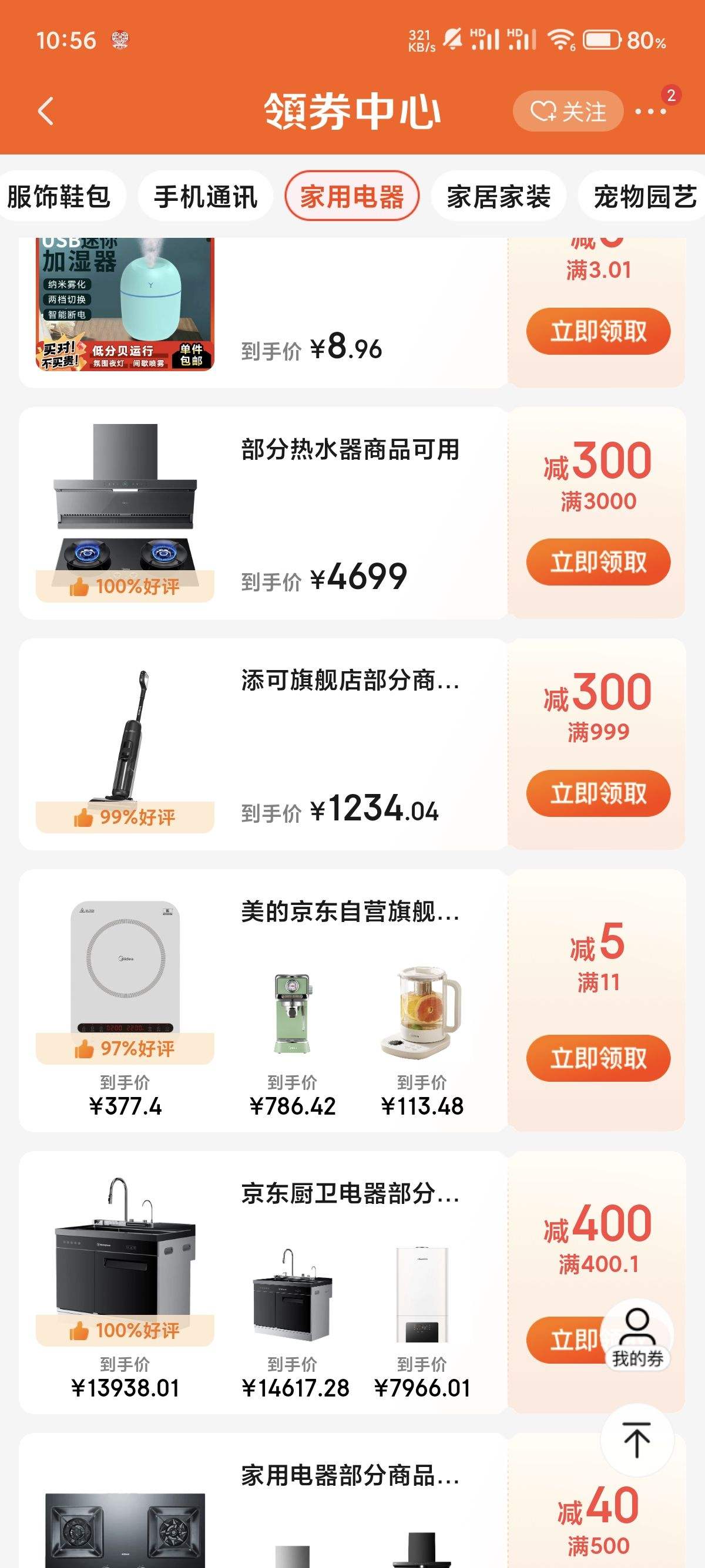This screenshot has width=705, height=1568.
Task: Claim the 减5 满11 美的 coupon
Action: tap(598, 1058)
